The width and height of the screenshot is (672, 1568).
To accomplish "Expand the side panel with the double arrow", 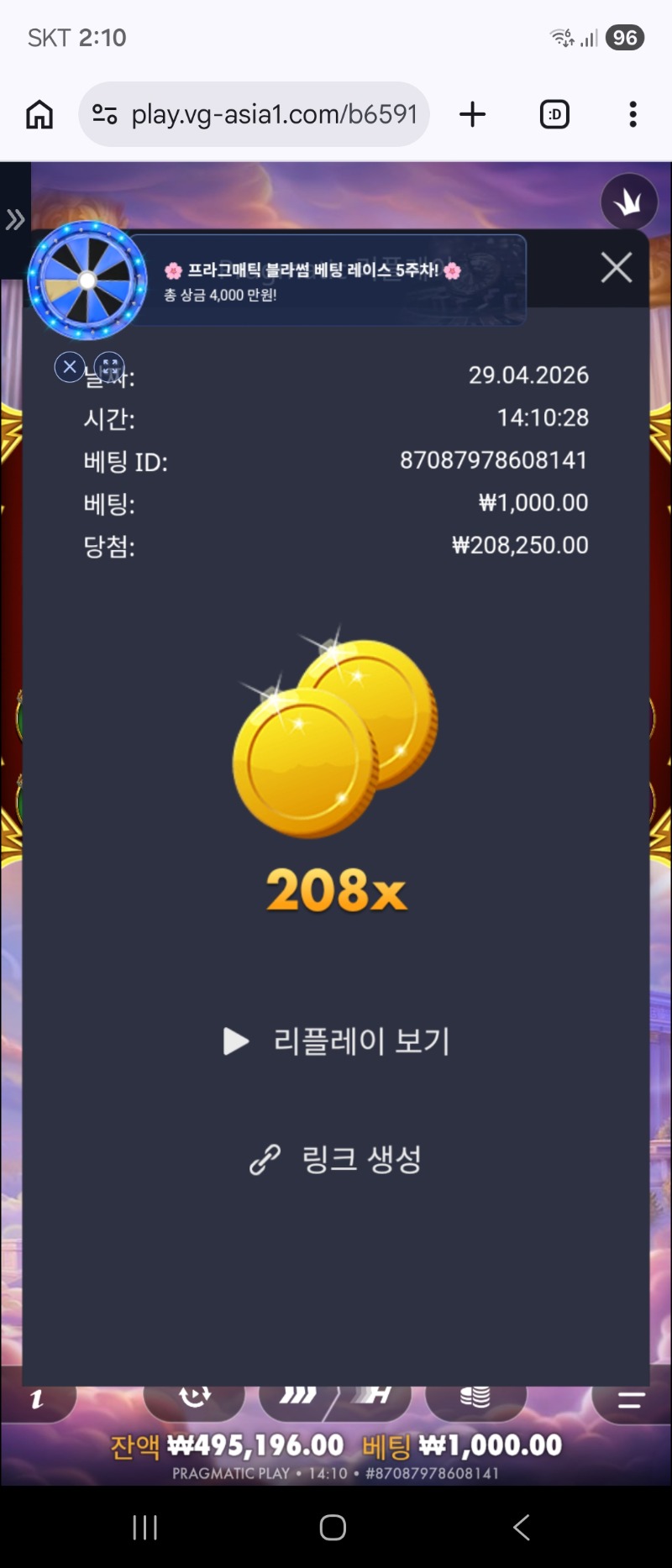I will [15, 220].
